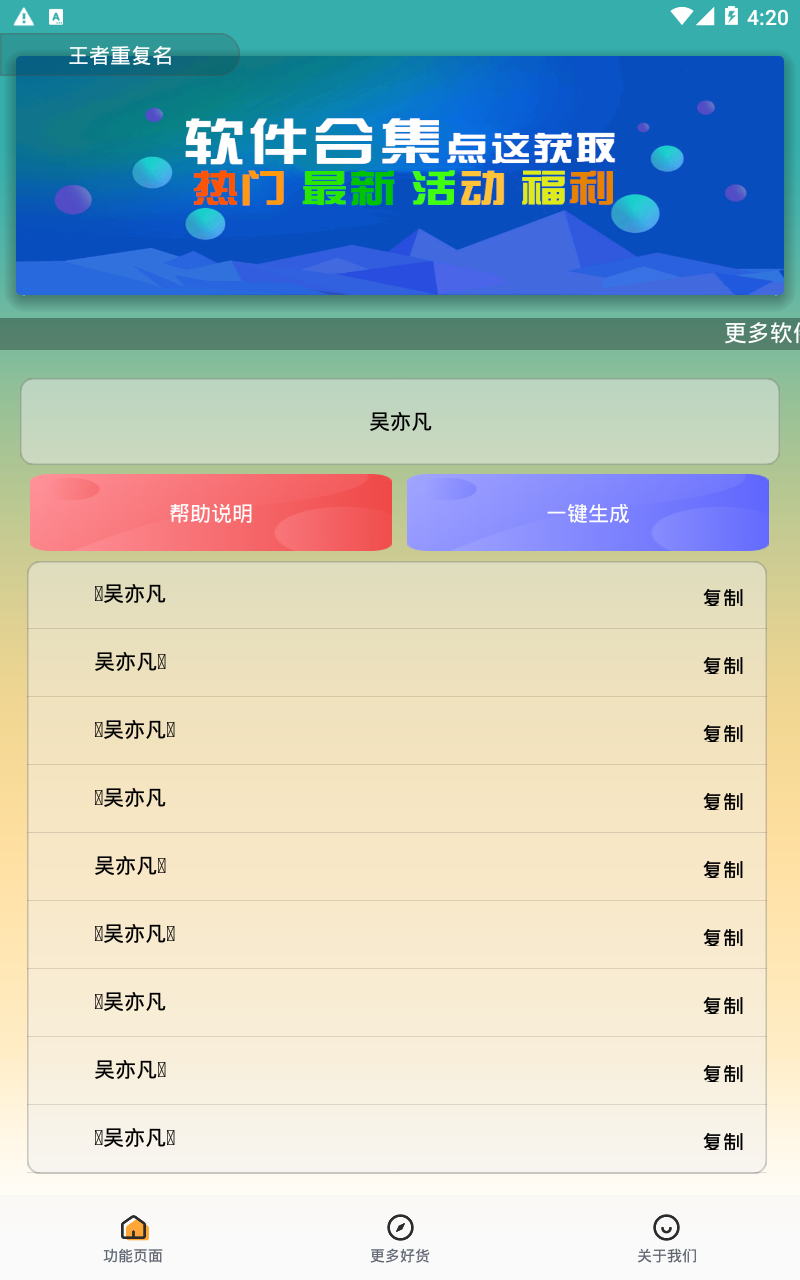Image resolution: width=800 pixels, height=1280 pixels.
Task: Tap 一键生成 to generate names
Action: point(588,513)
